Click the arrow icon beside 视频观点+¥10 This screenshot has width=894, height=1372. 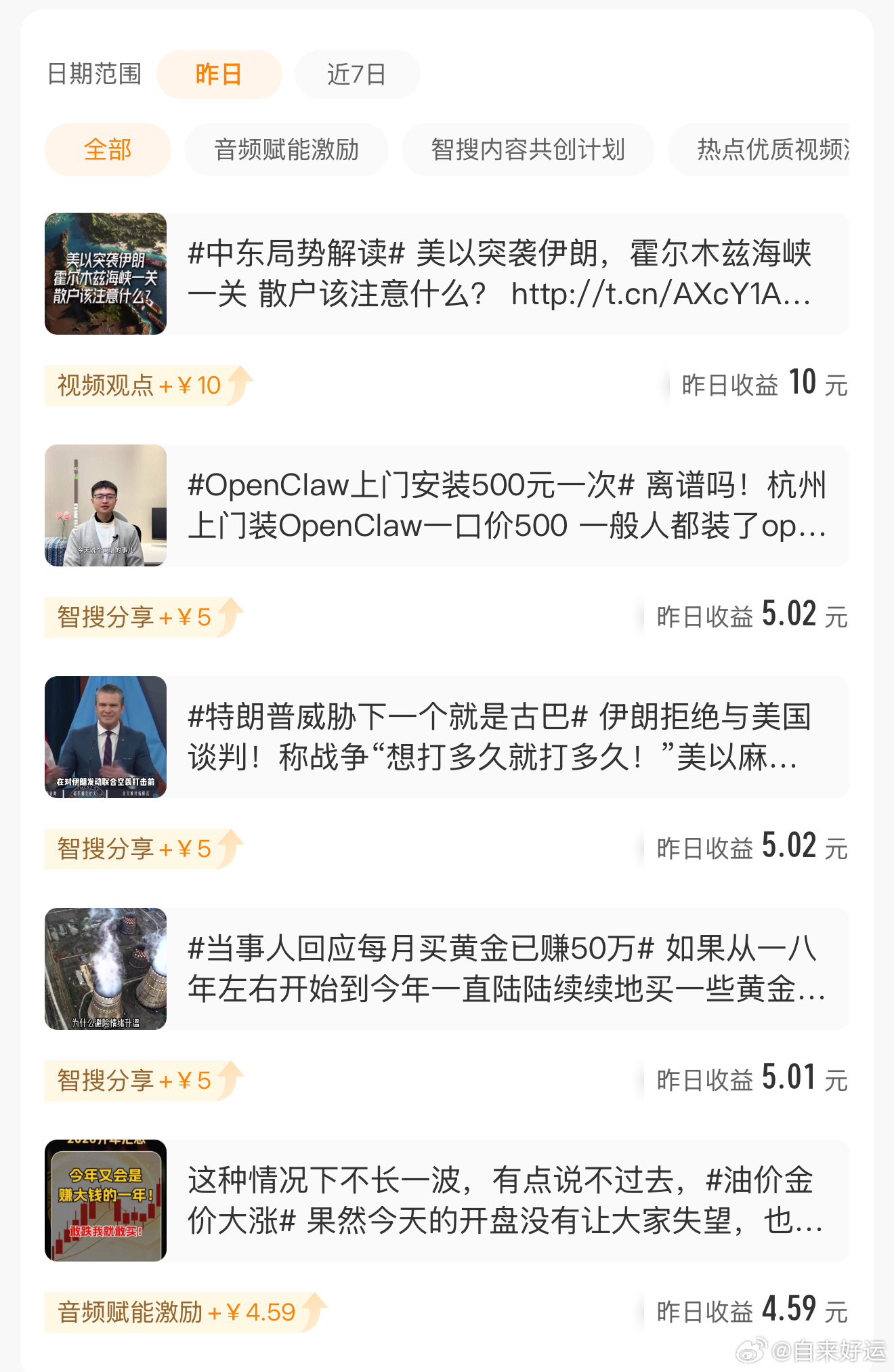pos(238,383)
